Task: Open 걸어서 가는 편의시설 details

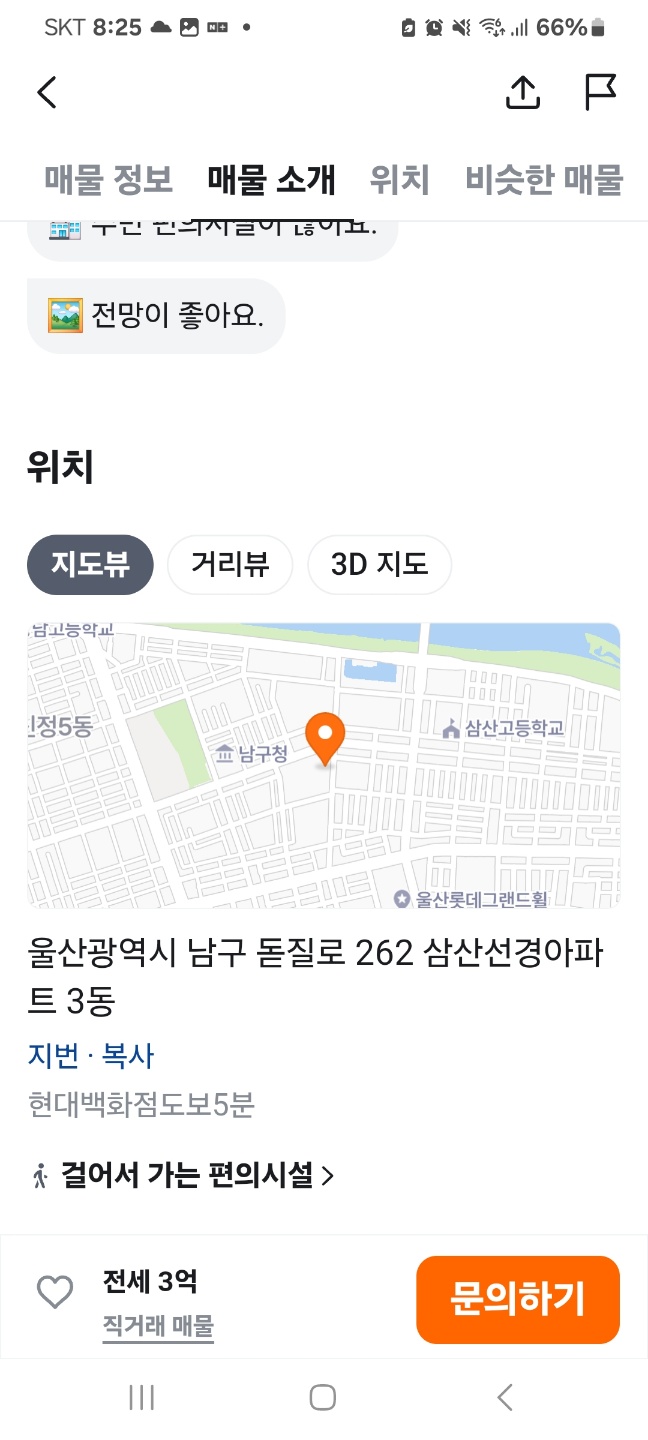Action: 183,1175
